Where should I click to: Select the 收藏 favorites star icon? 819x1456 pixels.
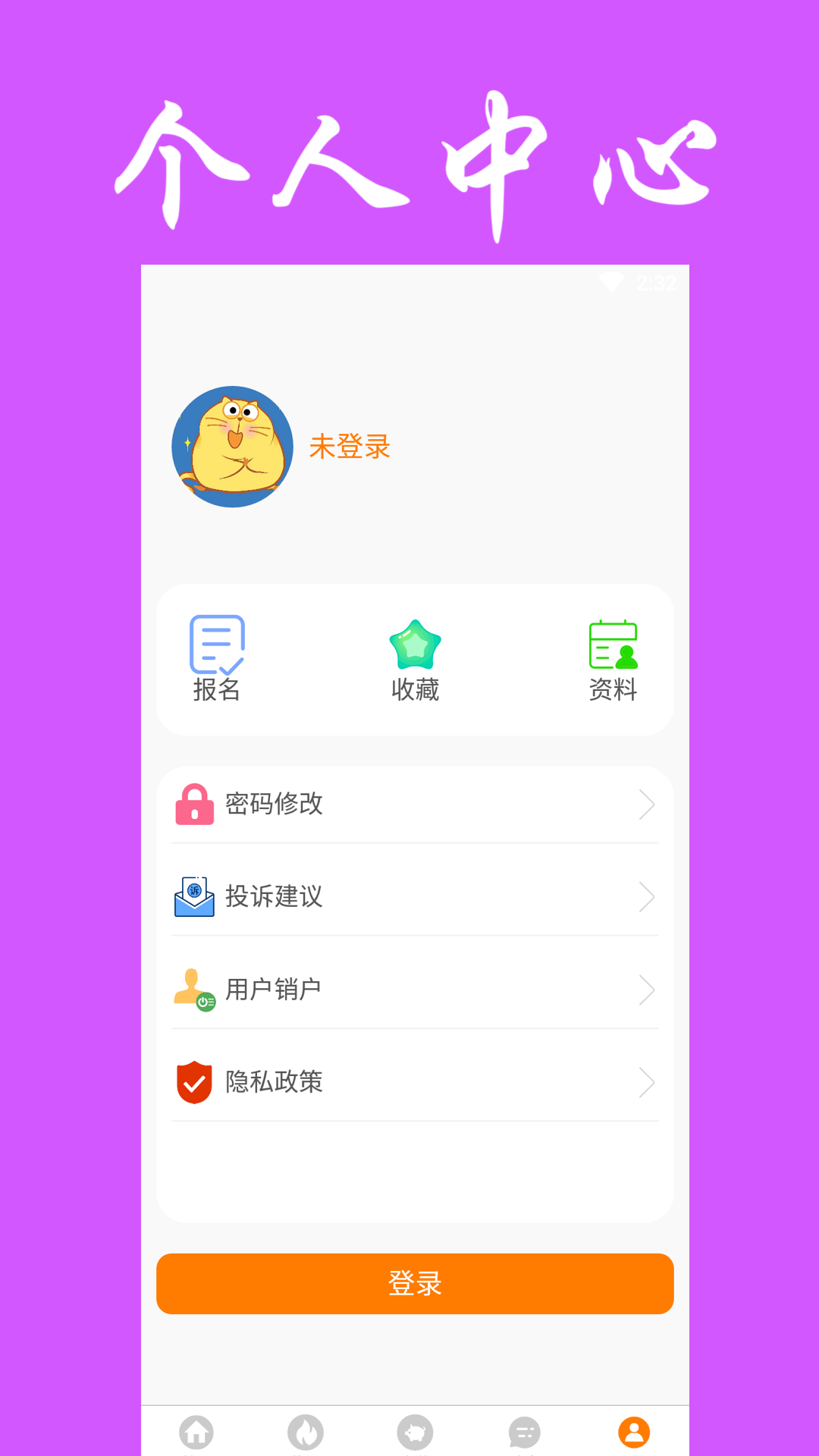pos(414,645)
